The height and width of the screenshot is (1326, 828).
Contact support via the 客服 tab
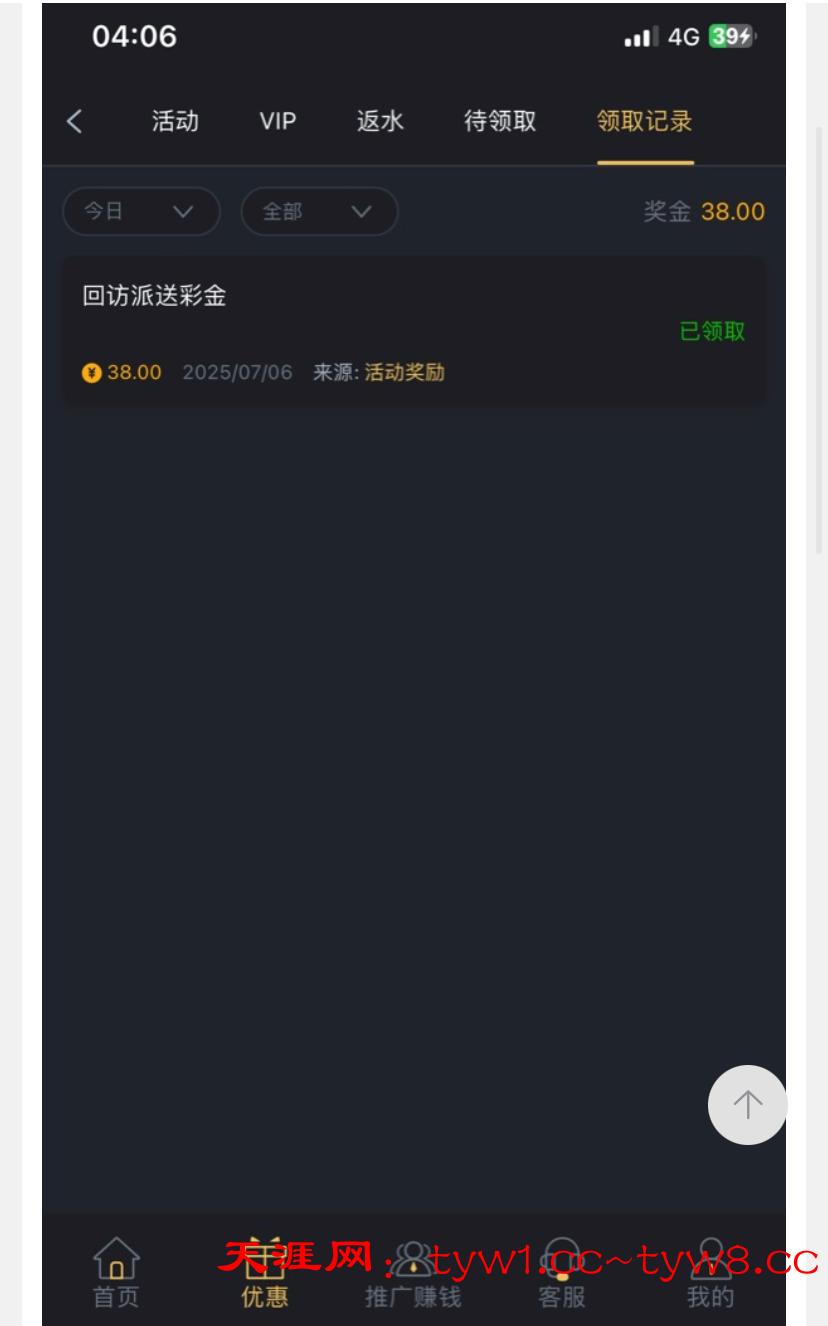point(562,1272)
